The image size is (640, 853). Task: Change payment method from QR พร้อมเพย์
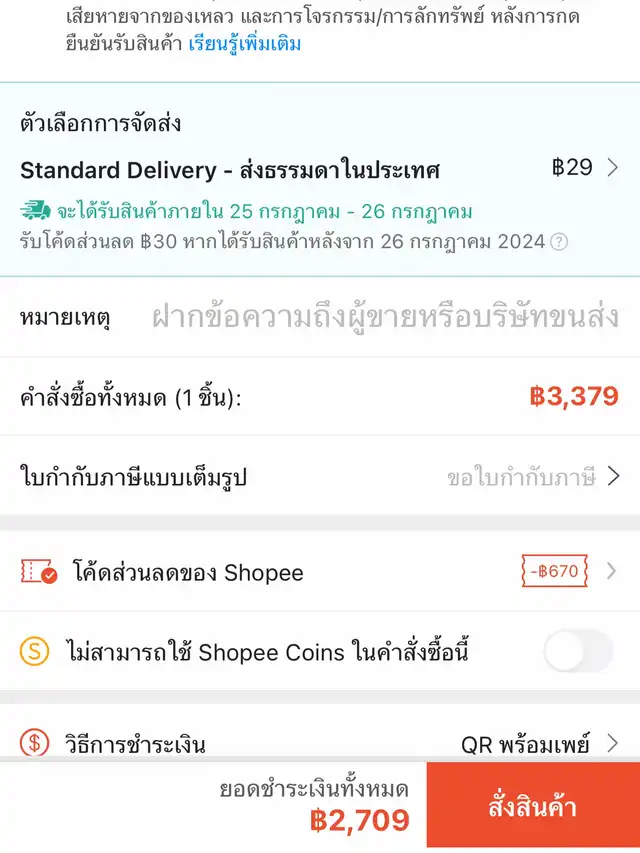pos(538,744)
